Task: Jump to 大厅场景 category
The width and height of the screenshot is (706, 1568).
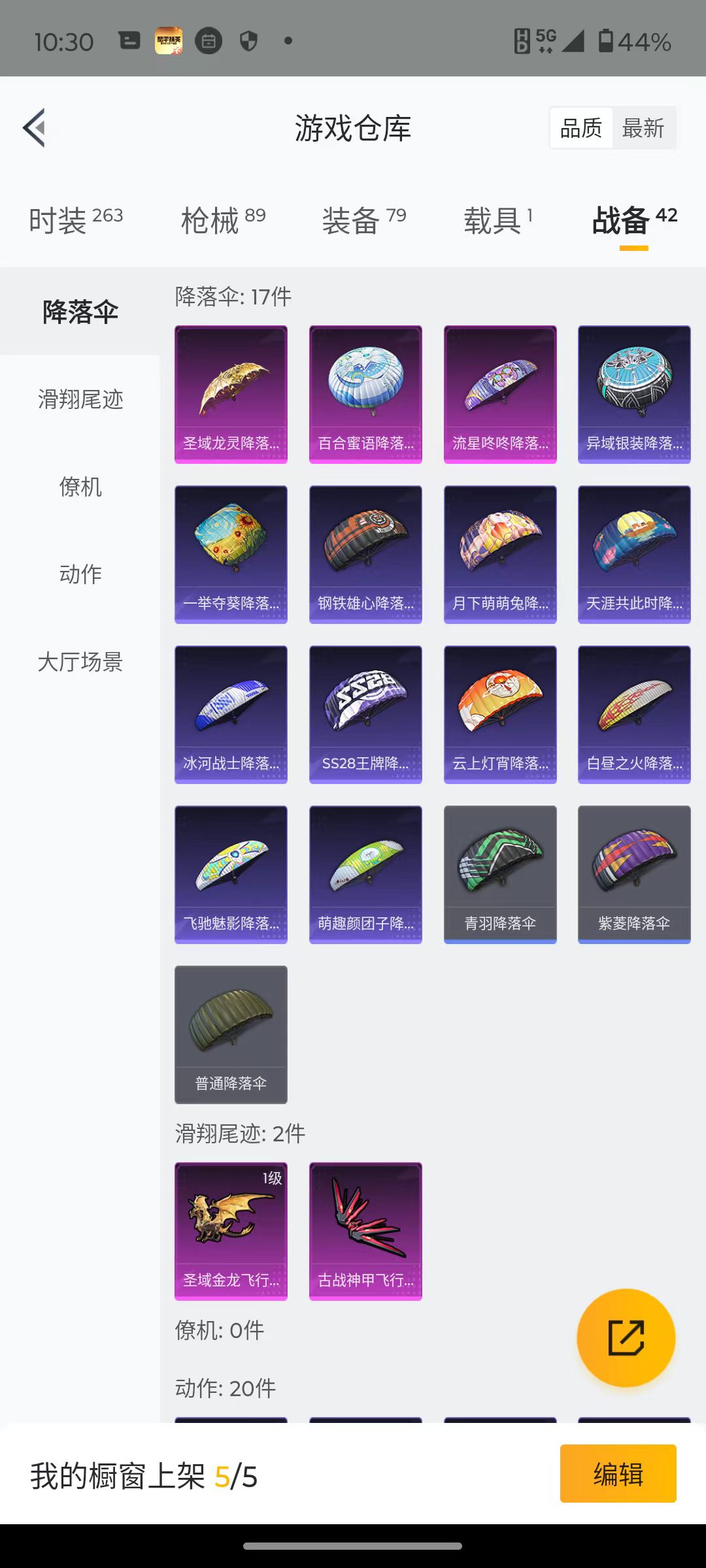Action: [80, 662]
